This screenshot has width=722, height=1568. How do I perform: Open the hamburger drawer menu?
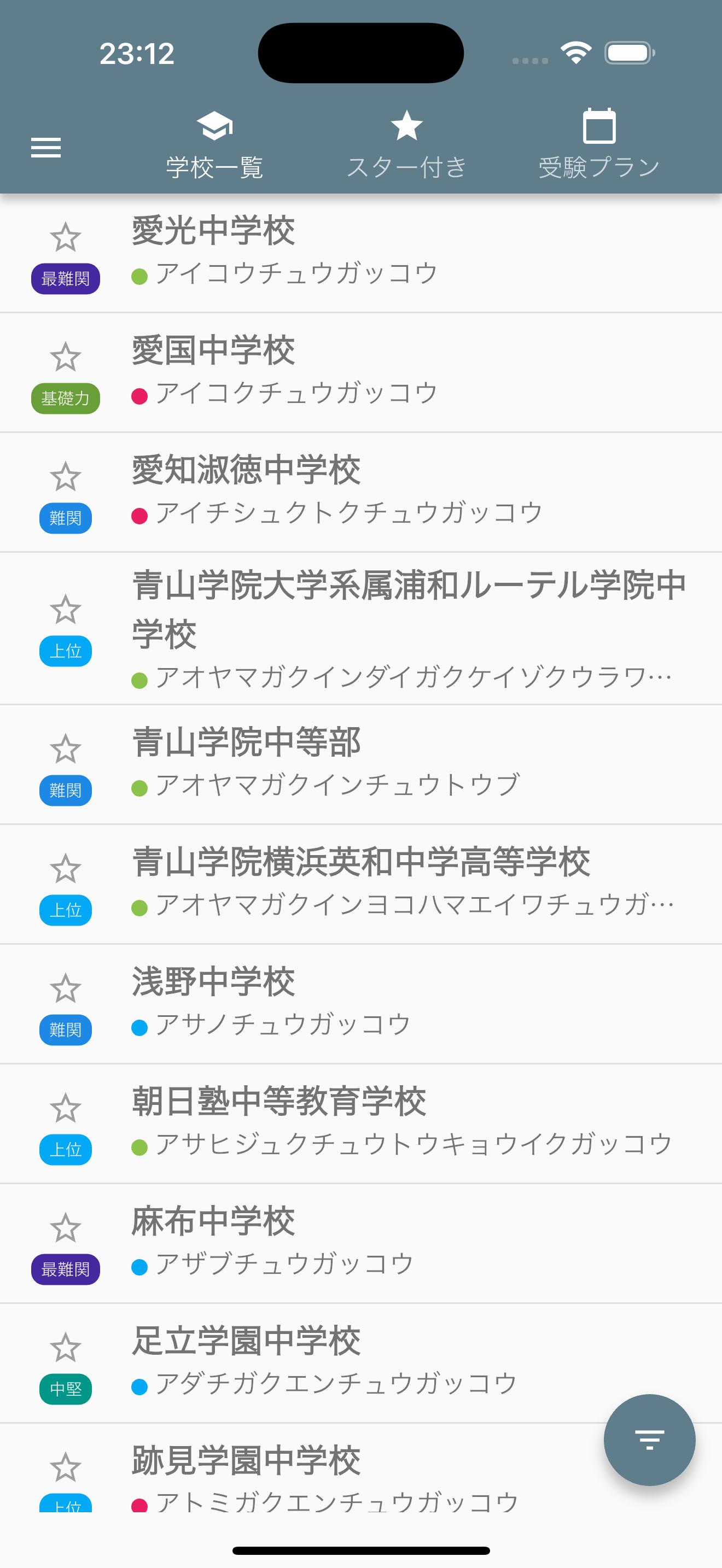(x=45, y=147)
